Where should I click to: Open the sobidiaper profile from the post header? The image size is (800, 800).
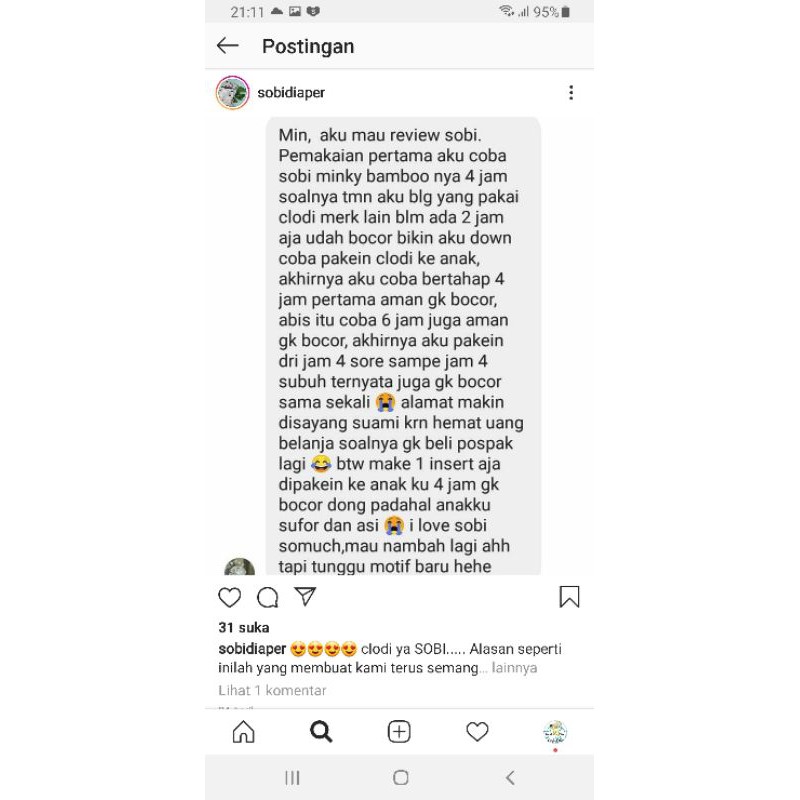coord(291,93)
